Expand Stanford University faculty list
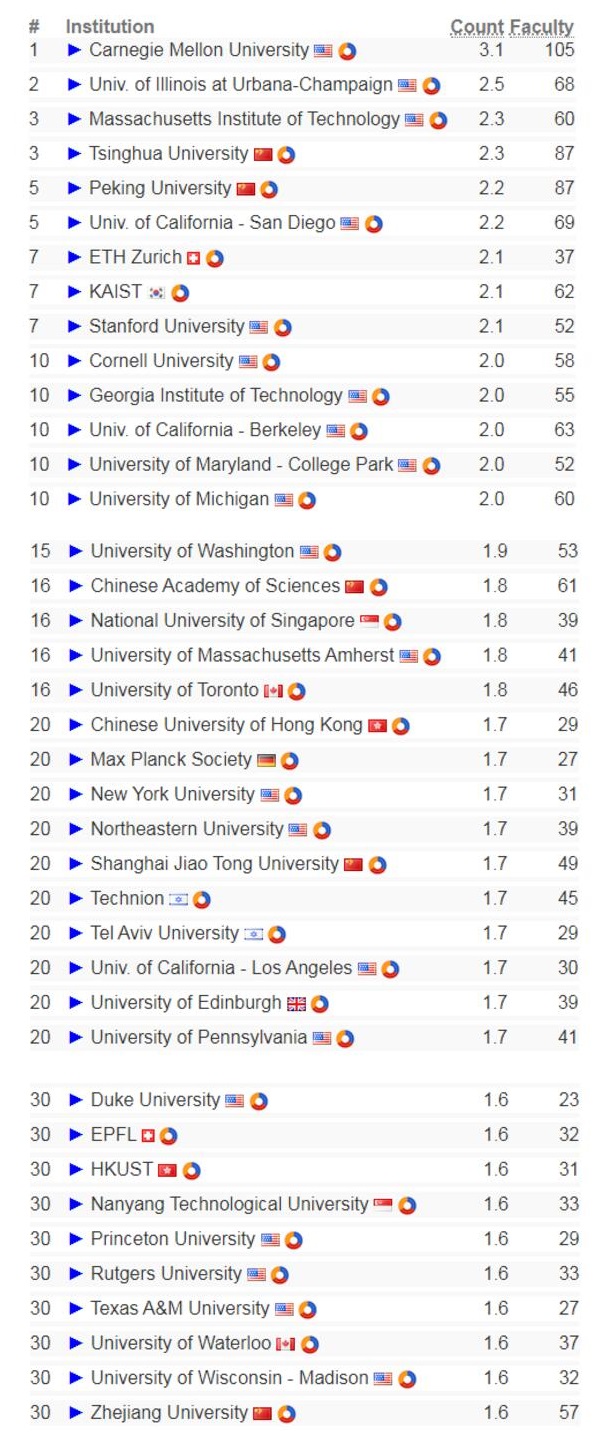Viewport: 602px width, 1452px height. click(75, 326)
